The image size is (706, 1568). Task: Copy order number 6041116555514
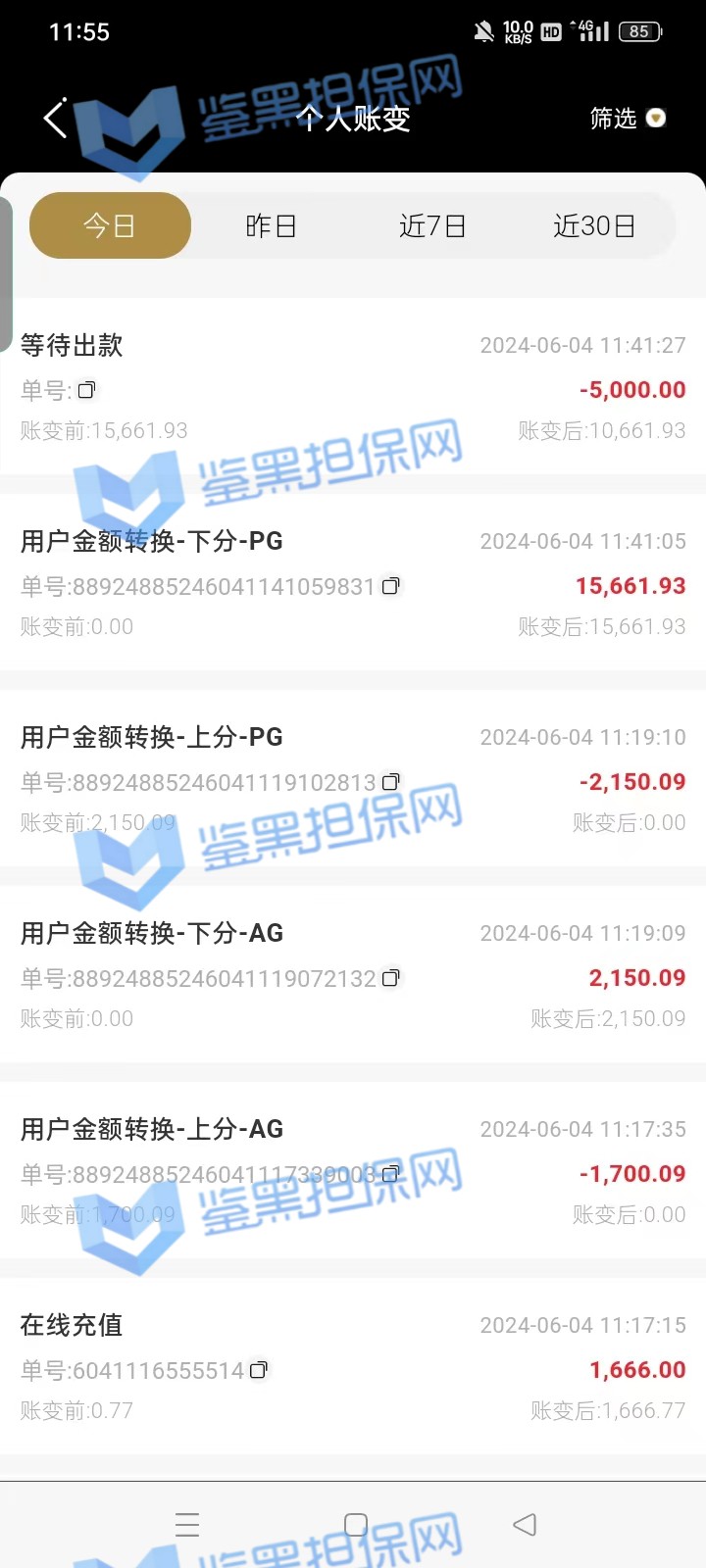pyautogui.click(x=258, y=1370)
